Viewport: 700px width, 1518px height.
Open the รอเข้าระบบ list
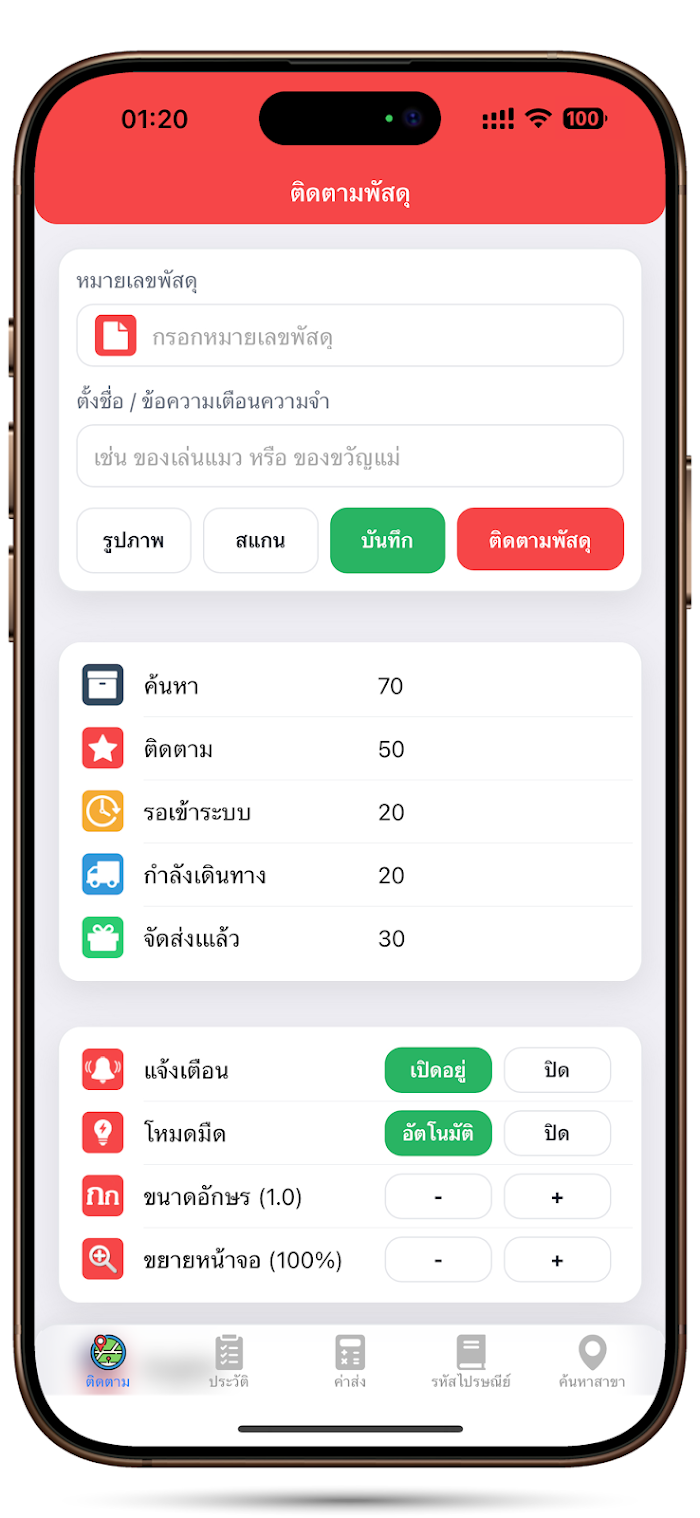(350, 812)
